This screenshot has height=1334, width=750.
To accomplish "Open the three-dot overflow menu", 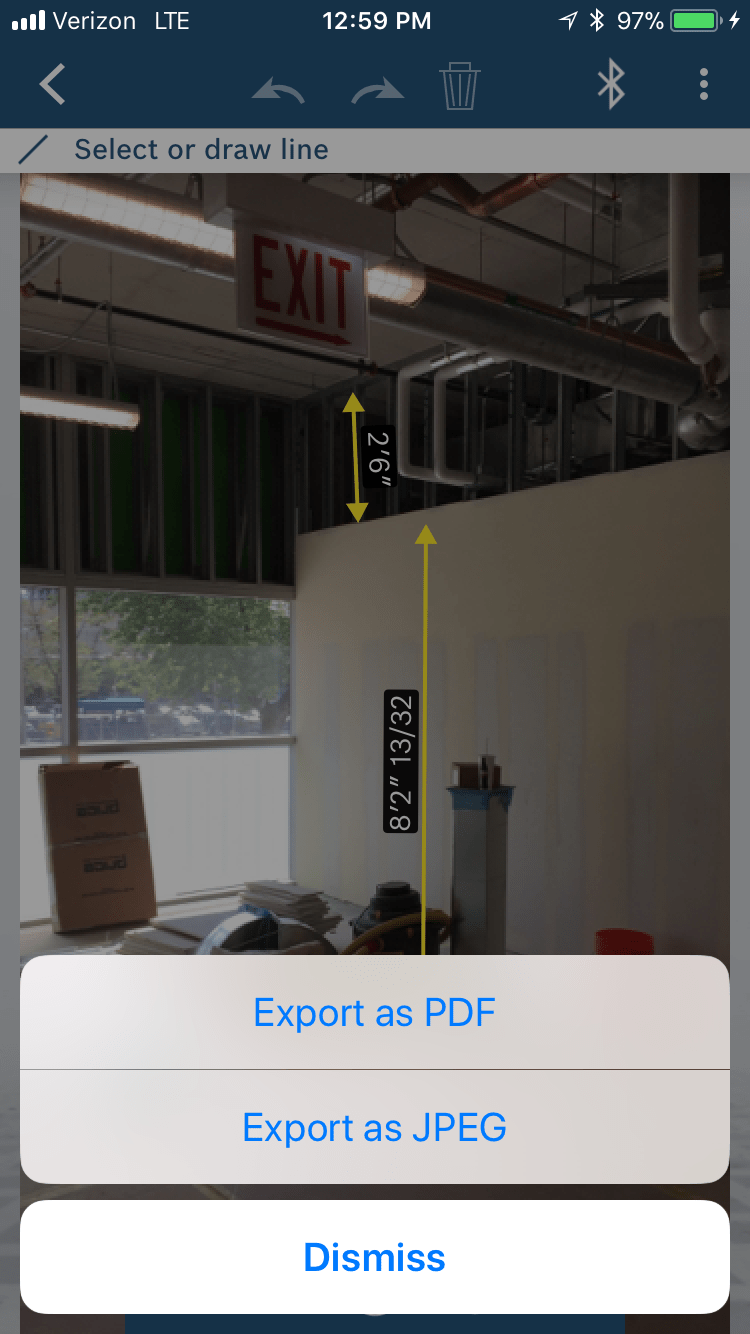I will 704,85.
